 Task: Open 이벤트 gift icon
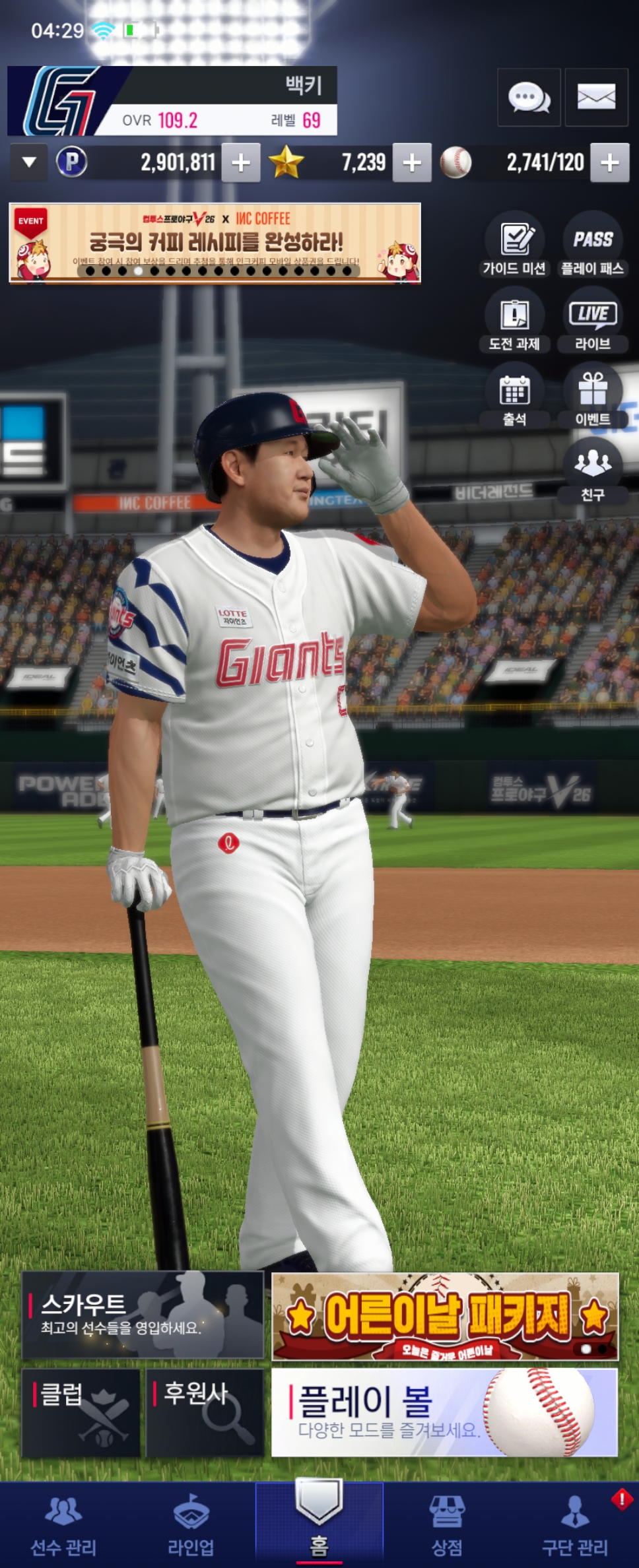click(592, 396)
